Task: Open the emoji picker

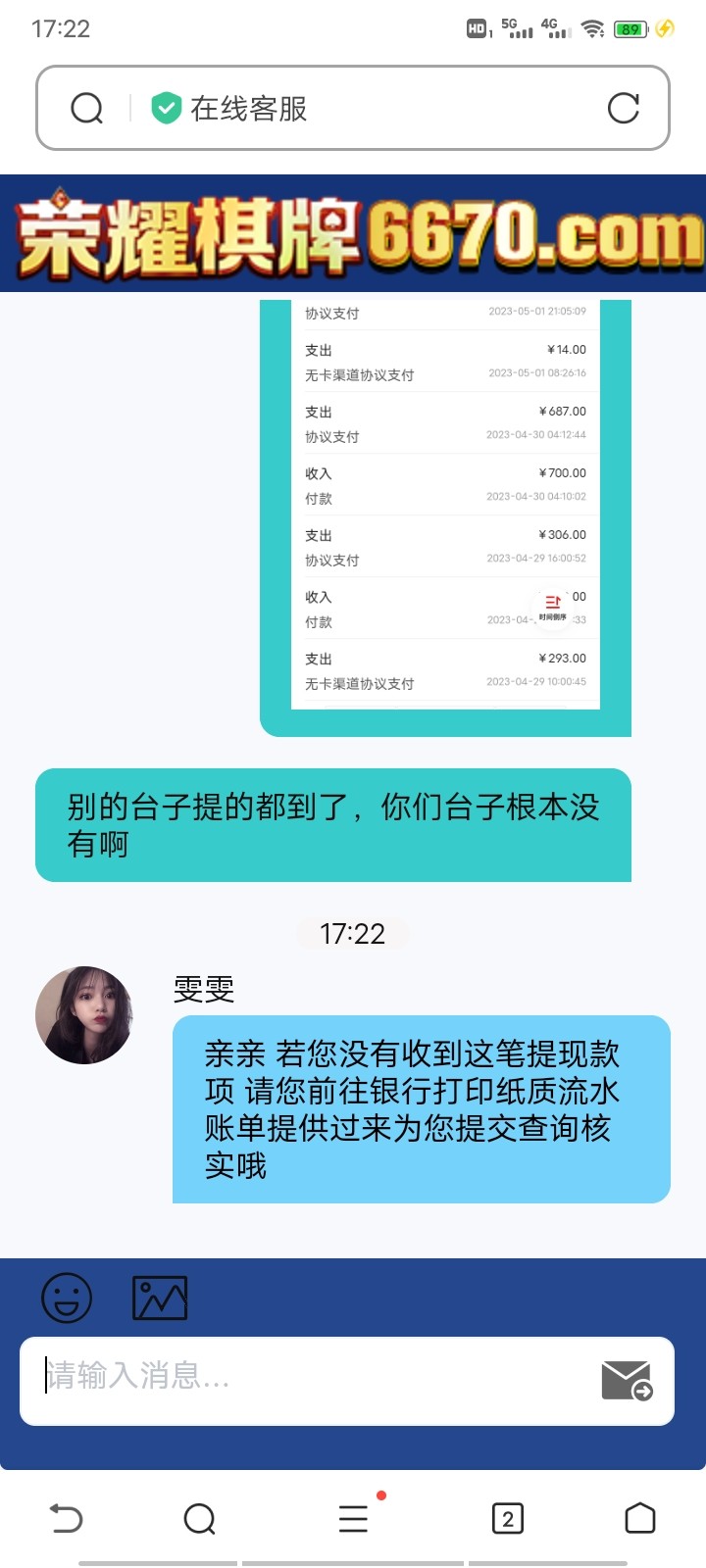Action: [x=67, y=1298]
